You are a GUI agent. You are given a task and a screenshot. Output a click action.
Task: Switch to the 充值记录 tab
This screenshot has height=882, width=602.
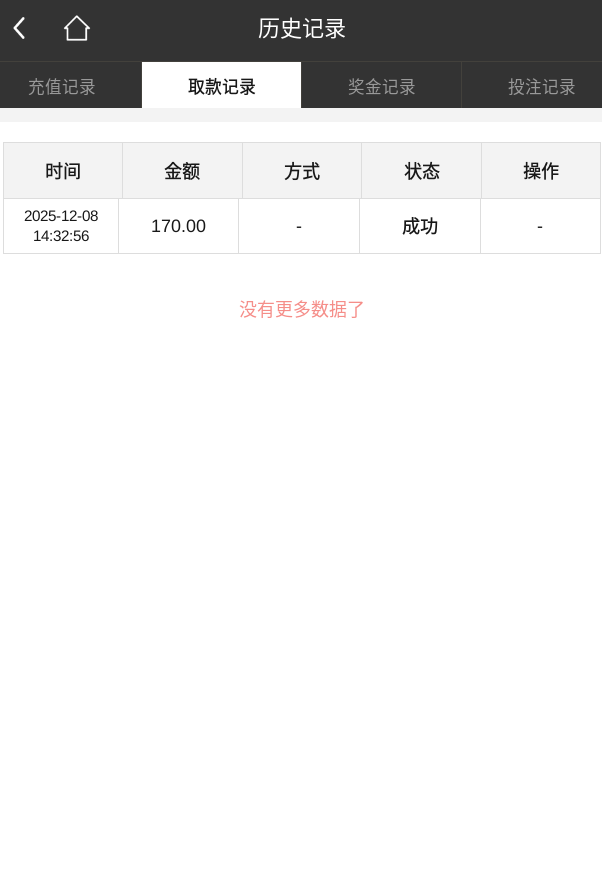pos(62,87)
